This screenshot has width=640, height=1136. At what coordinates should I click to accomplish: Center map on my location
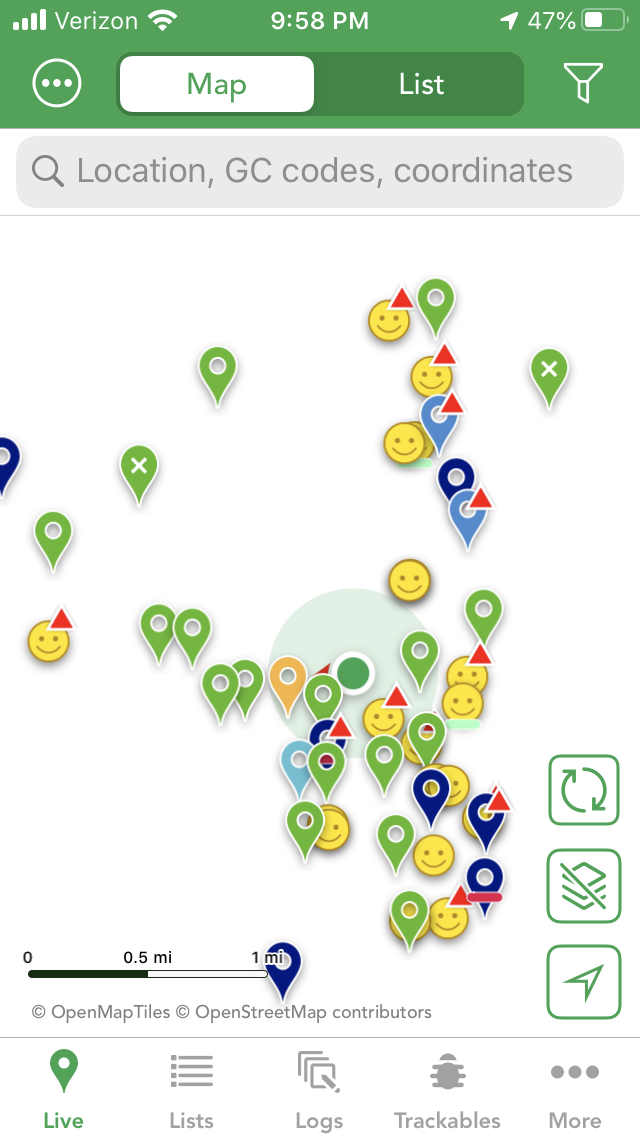583,982
